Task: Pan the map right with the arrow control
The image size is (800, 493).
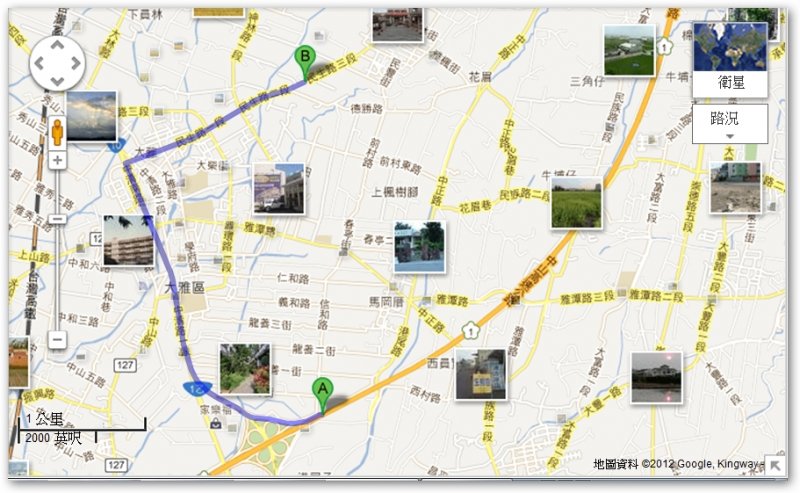Action: pyautogui.click(x=75, y=65)
